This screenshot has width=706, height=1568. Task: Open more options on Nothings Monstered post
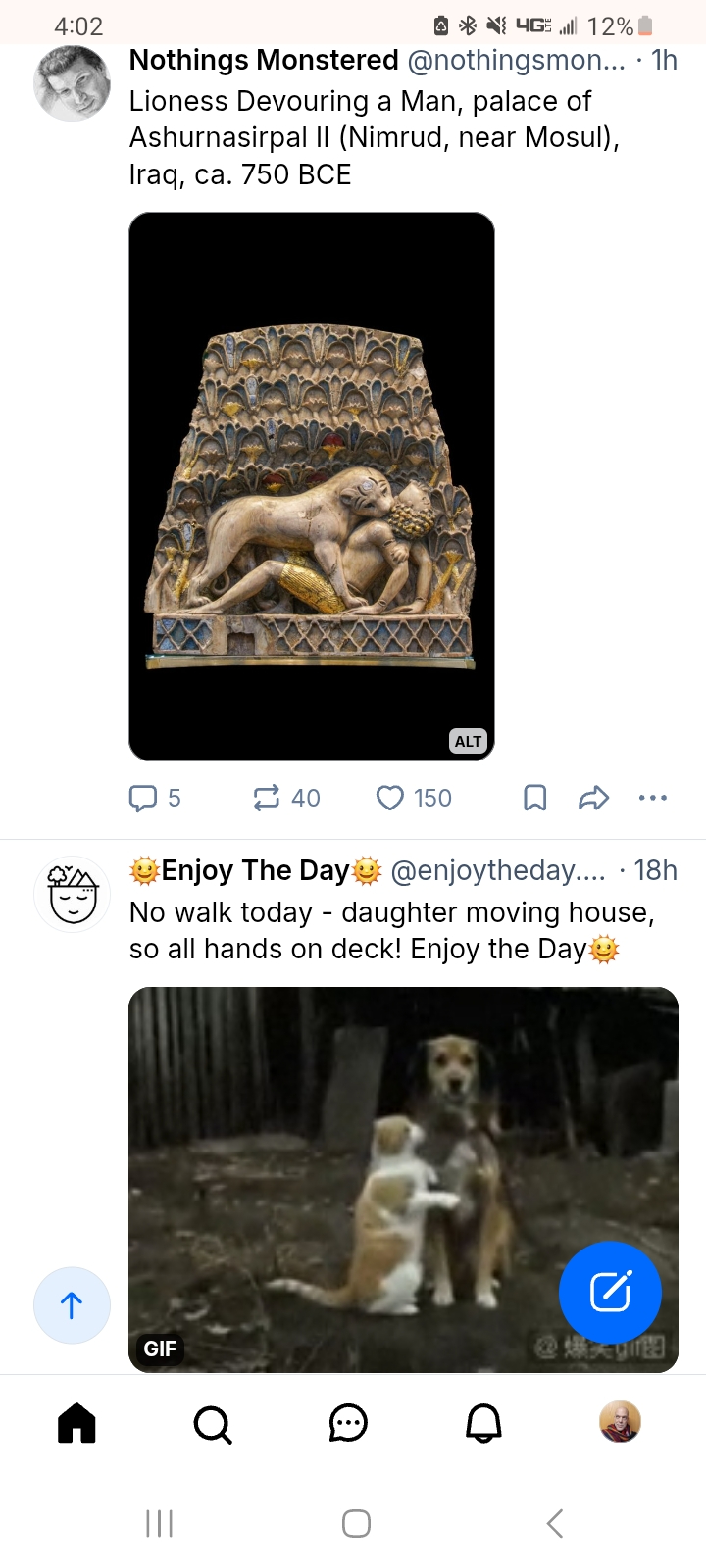[x=652, y=798]
